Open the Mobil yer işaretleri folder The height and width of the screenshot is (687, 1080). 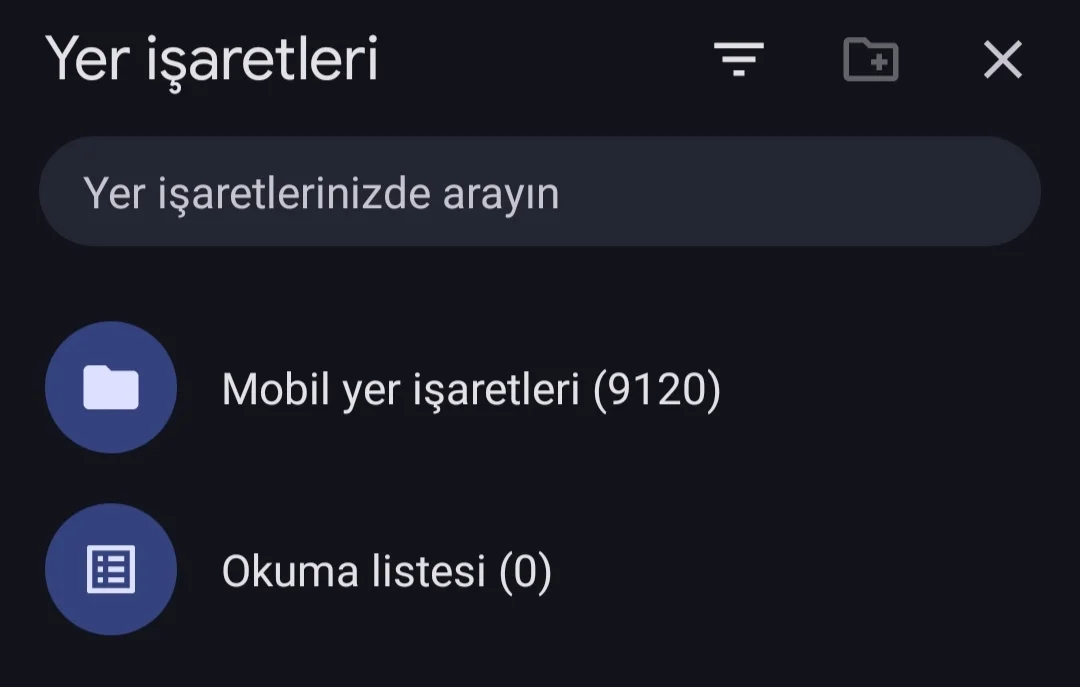(470, 388)
